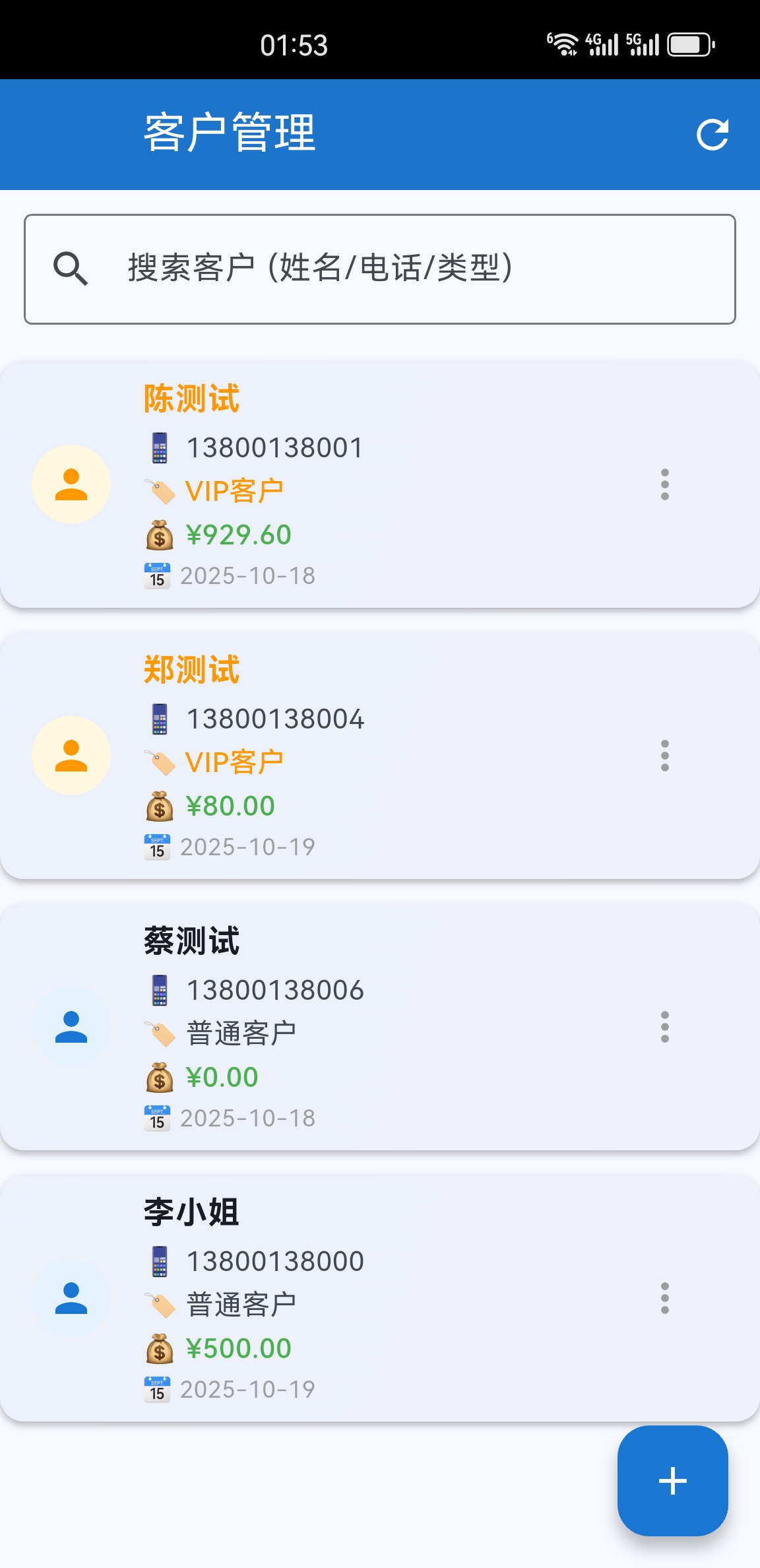Image resolution: width=760 pixels, height=1568 pixels.
Task: Click the money bag icon showing ¥0.00
Action: [159, 1076]
